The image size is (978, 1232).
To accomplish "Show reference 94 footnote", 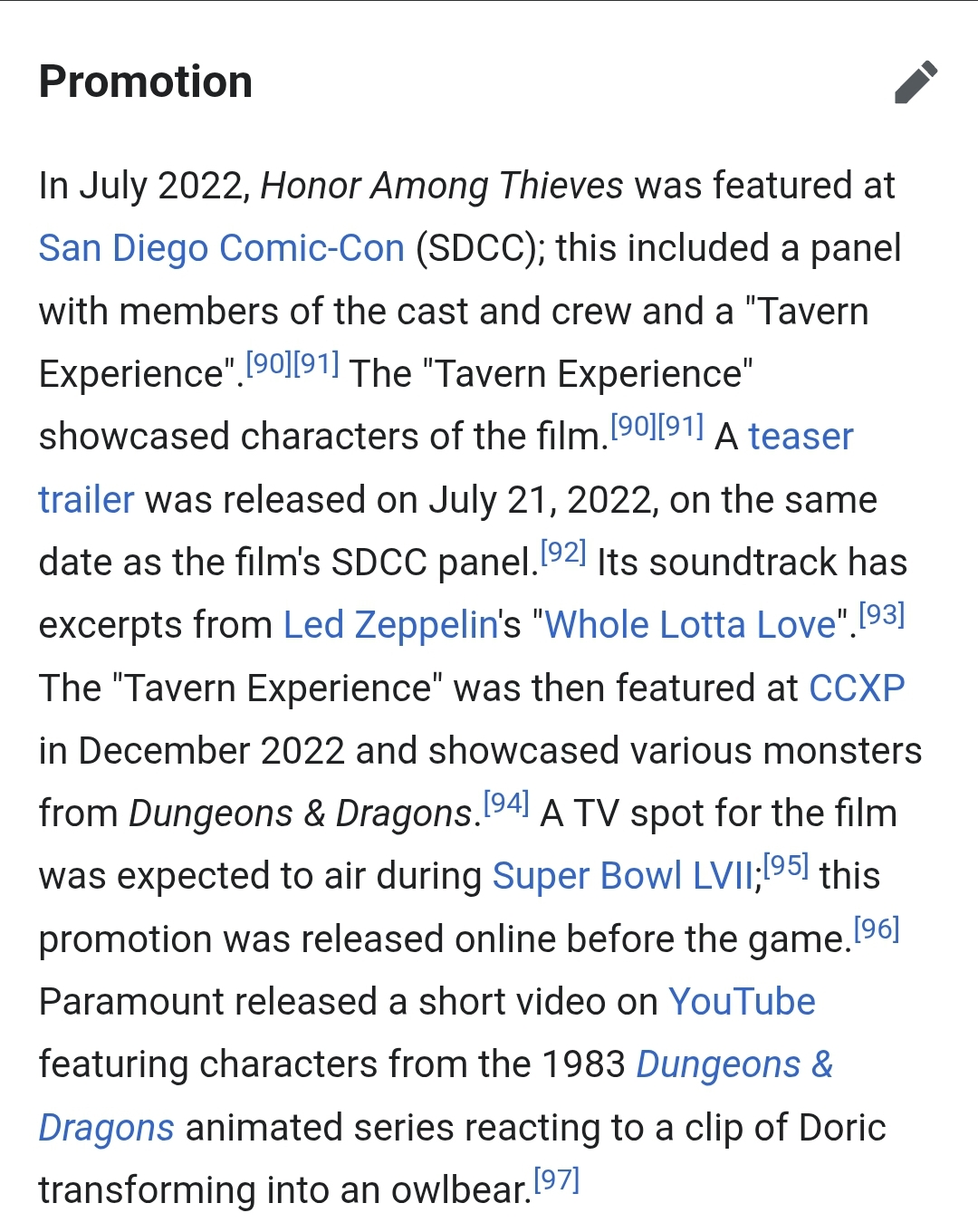I will coord(506,804).
